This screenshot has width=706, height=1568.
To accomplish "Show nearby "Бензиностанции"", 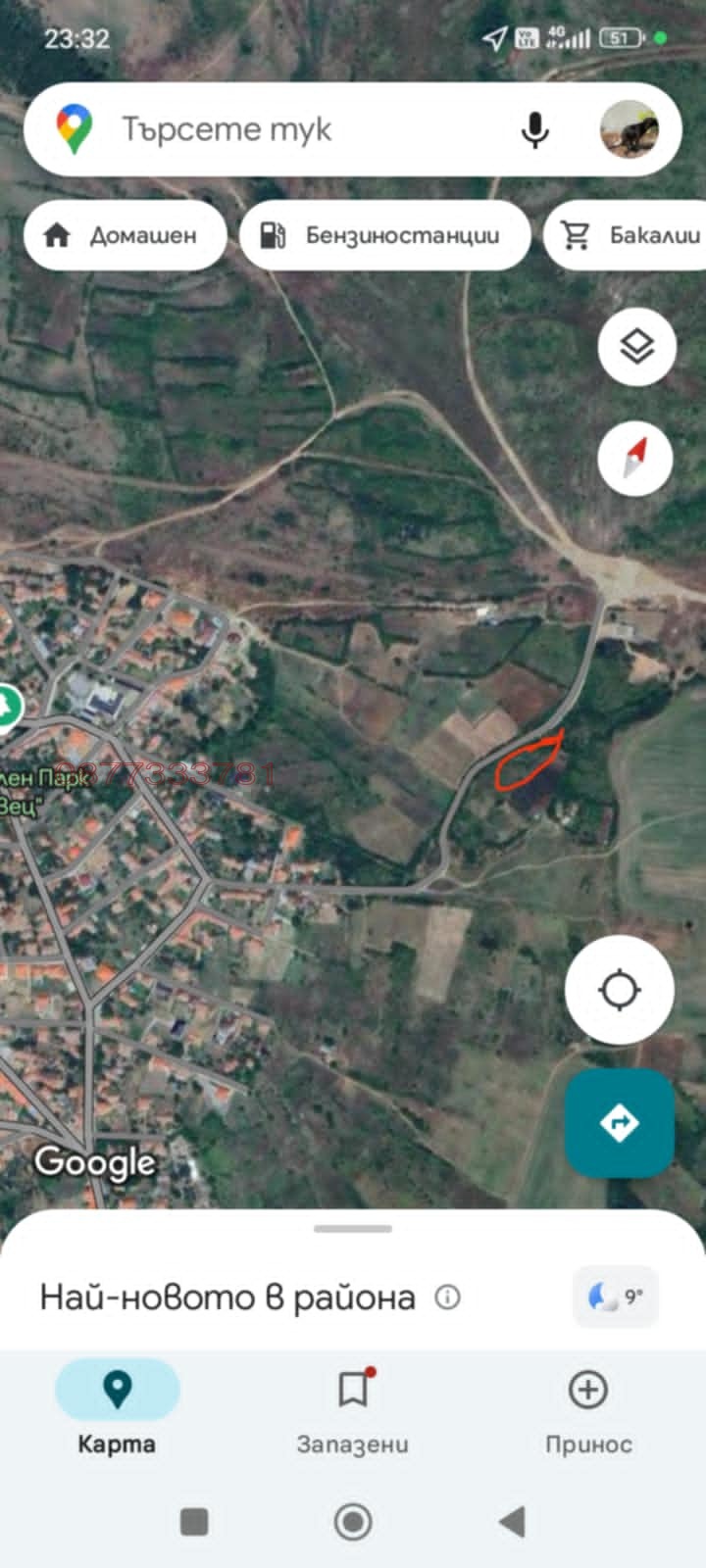I will pyautogui.click(x=384, y=235).
